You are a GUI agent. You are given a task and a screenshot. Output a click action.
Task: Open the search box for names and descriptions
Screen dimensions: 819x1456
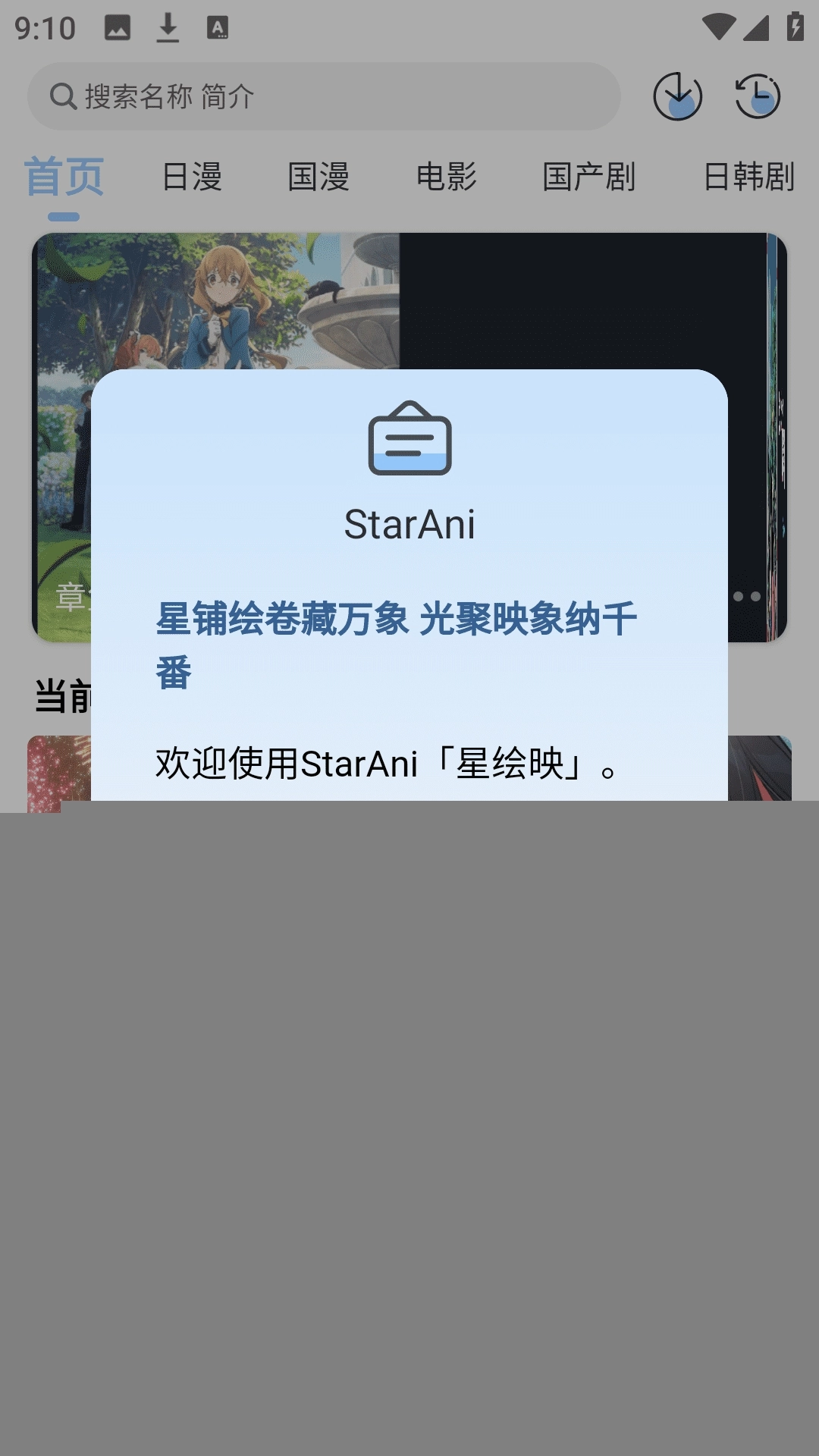point(324,96)
